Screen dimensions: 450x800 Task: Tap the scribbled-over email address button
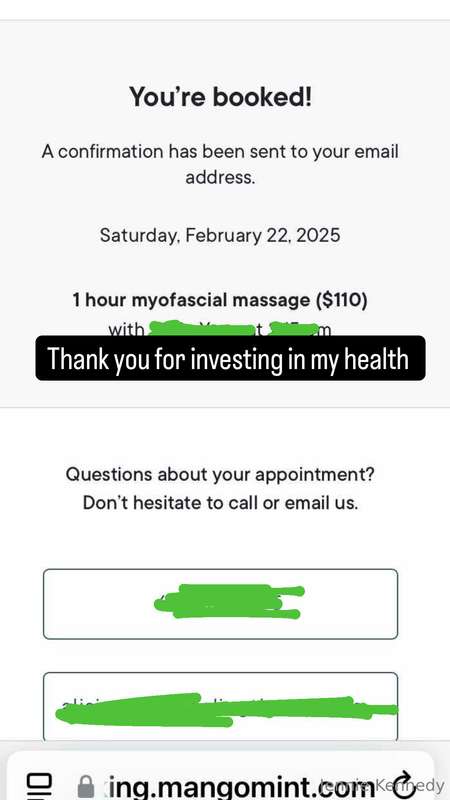tap(220, 707)
